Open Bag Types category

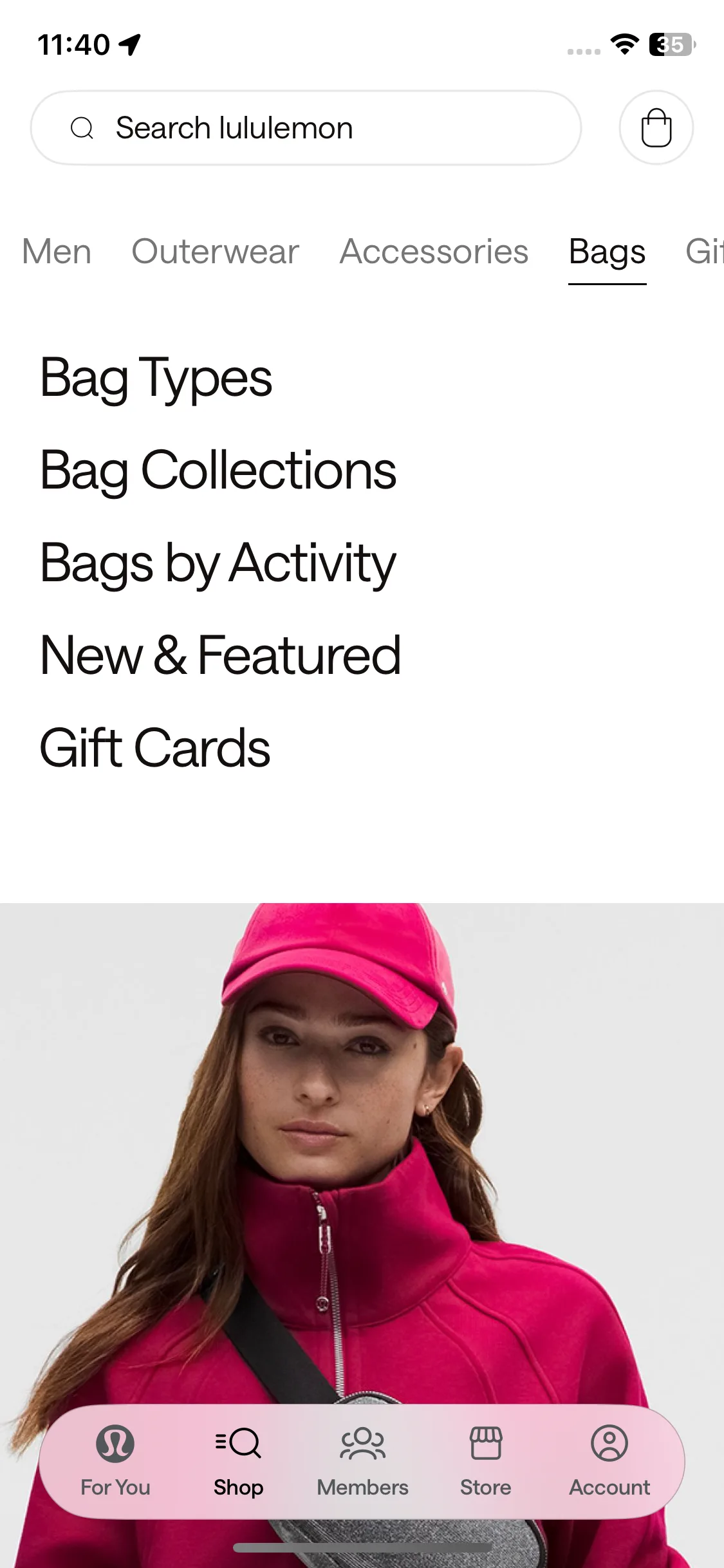click(x=156, y=378)
